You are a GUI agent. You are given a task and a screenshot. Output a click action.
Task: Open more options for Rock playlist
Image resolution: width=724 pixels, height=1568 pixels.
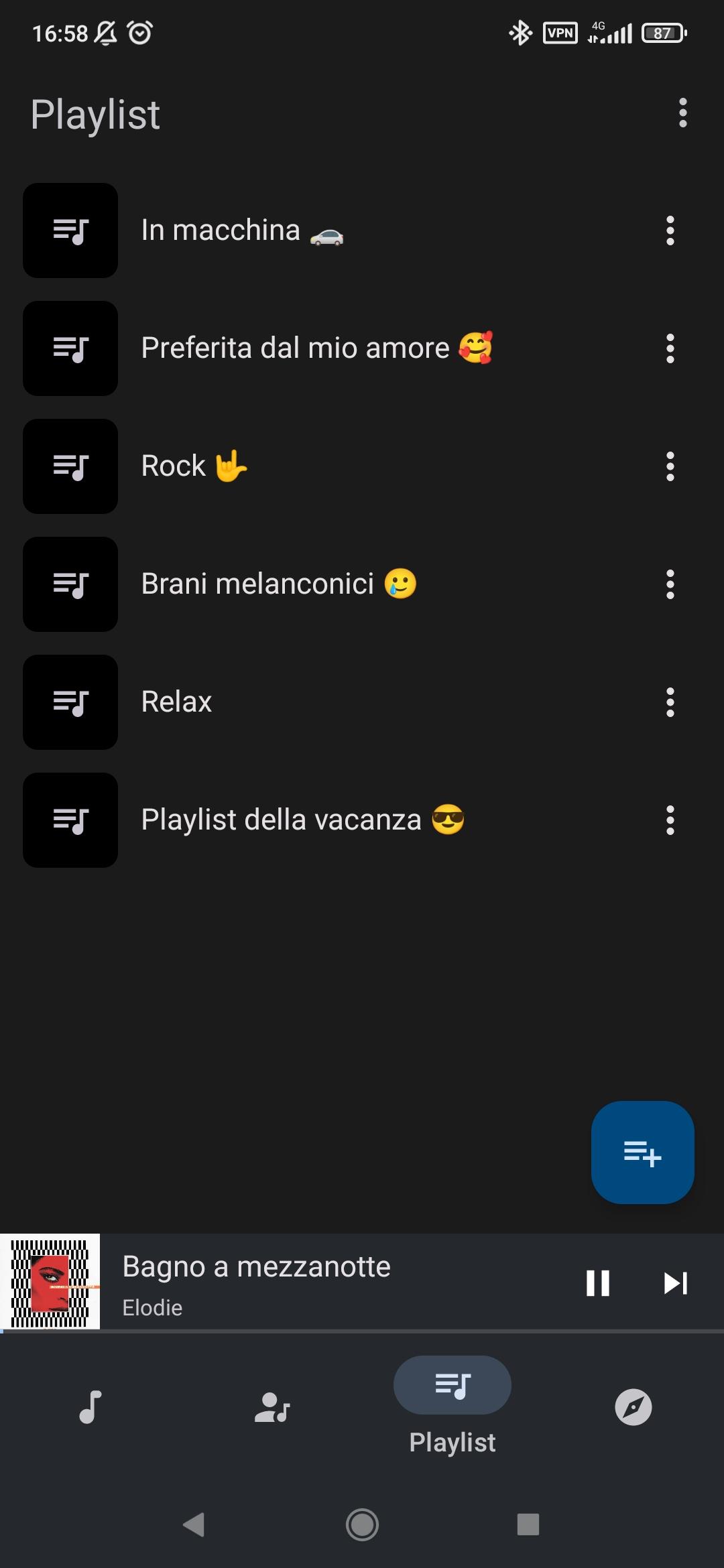(x=670, y=466)
